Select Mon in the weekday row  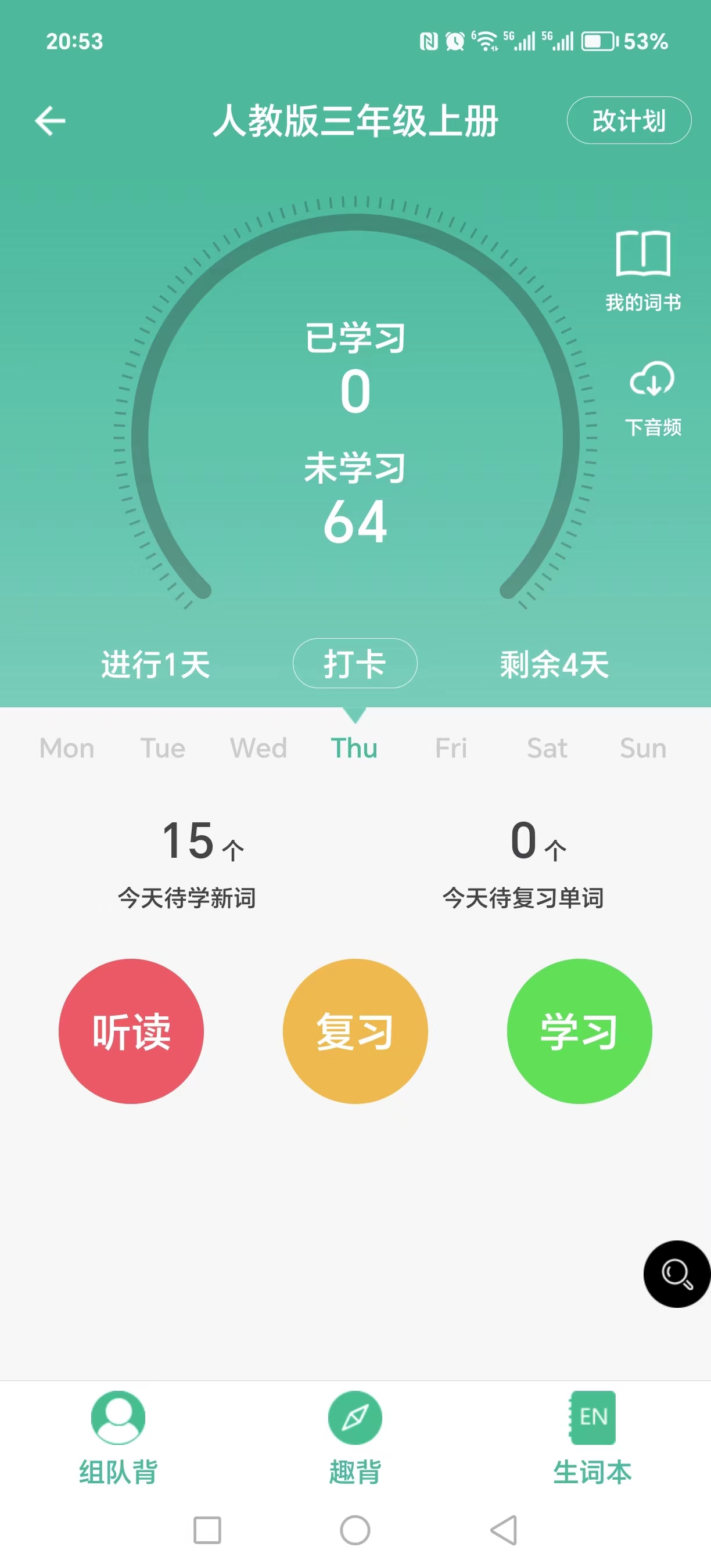[x=67, y=748]
